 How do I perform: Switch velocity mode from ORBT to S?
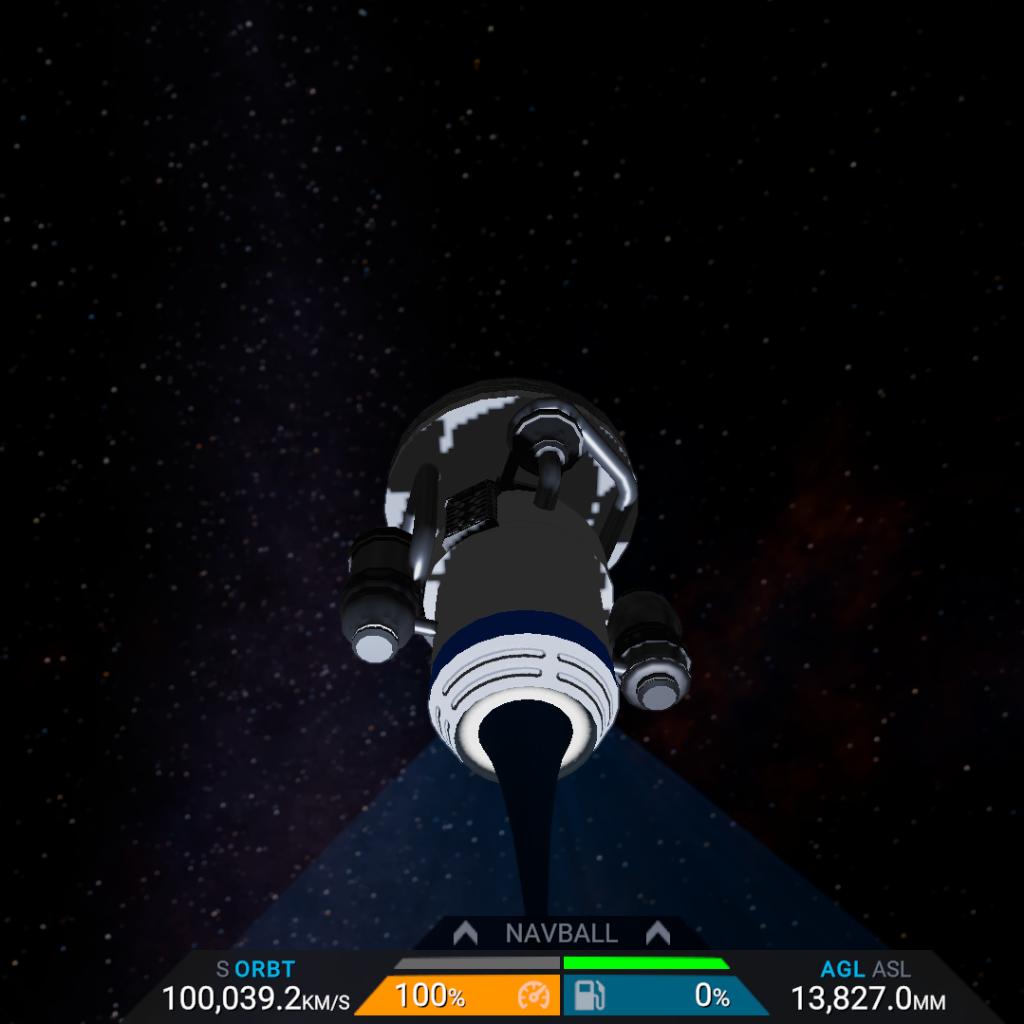pyautogui.click(x=222, y=970)
